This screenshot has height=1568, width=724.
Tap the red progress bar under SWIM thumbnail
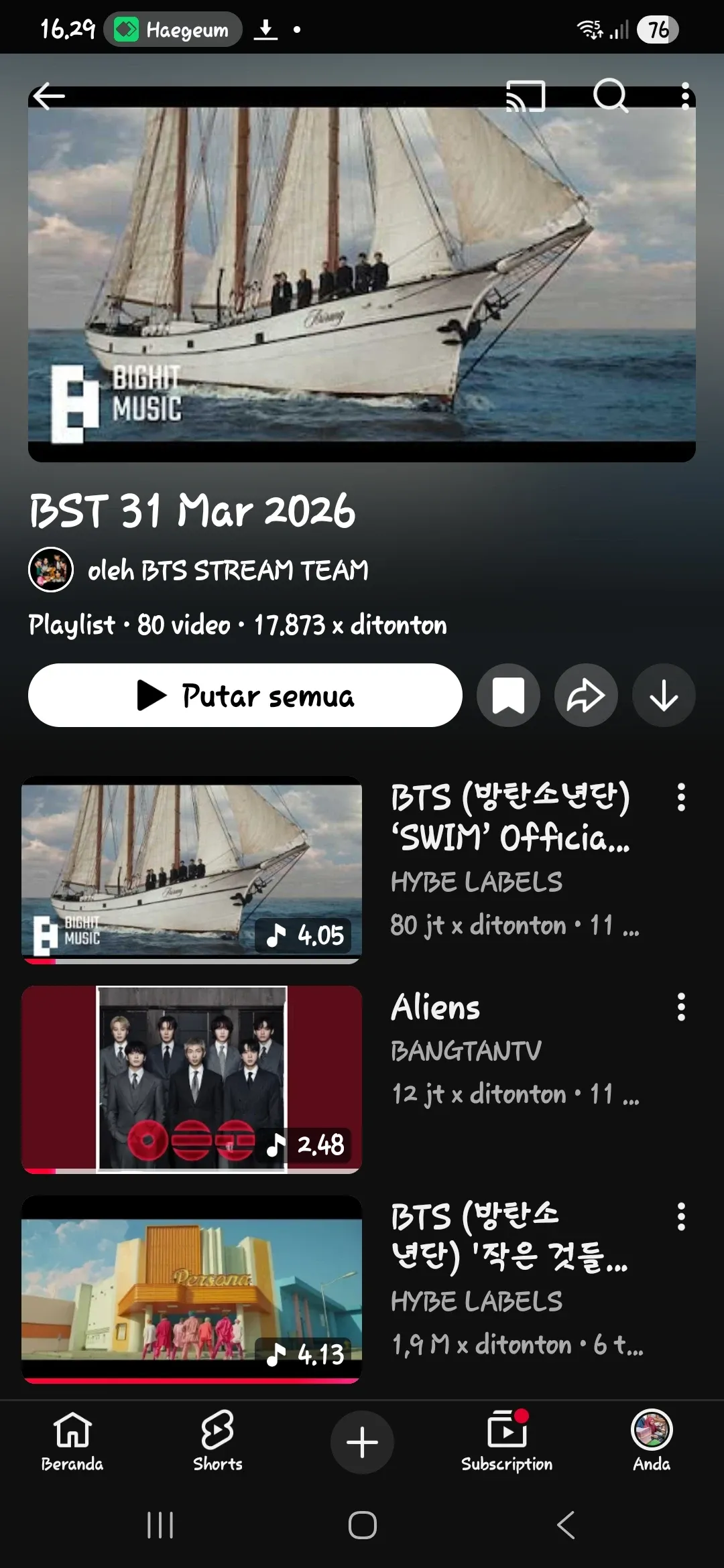pyautogui.click(x=40, y=960)
